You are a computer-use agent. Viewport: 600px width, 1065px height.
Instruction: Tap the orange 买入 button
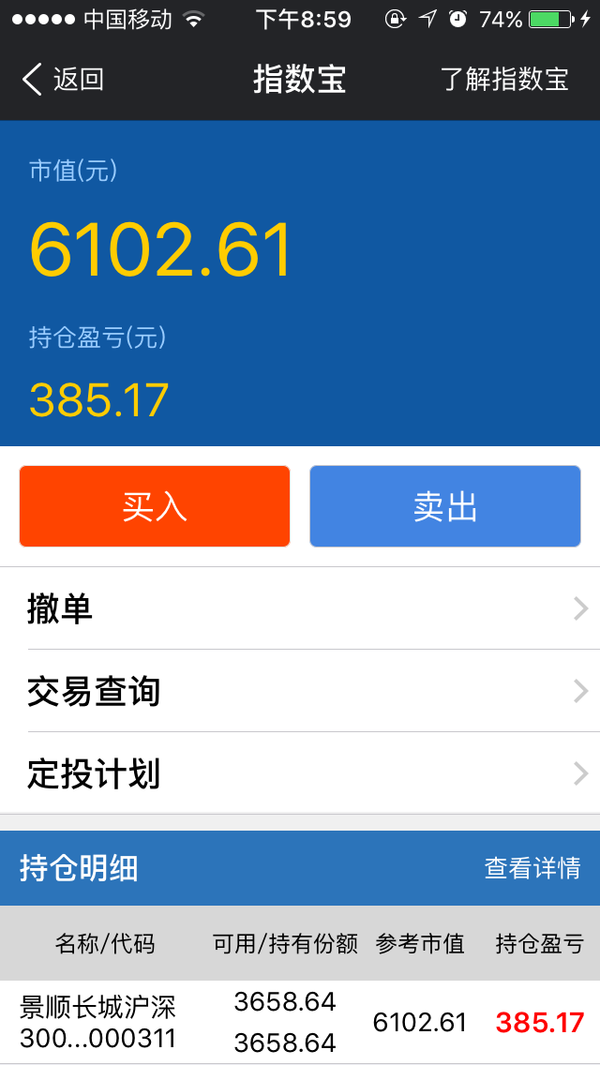click(x=155, y=506)
